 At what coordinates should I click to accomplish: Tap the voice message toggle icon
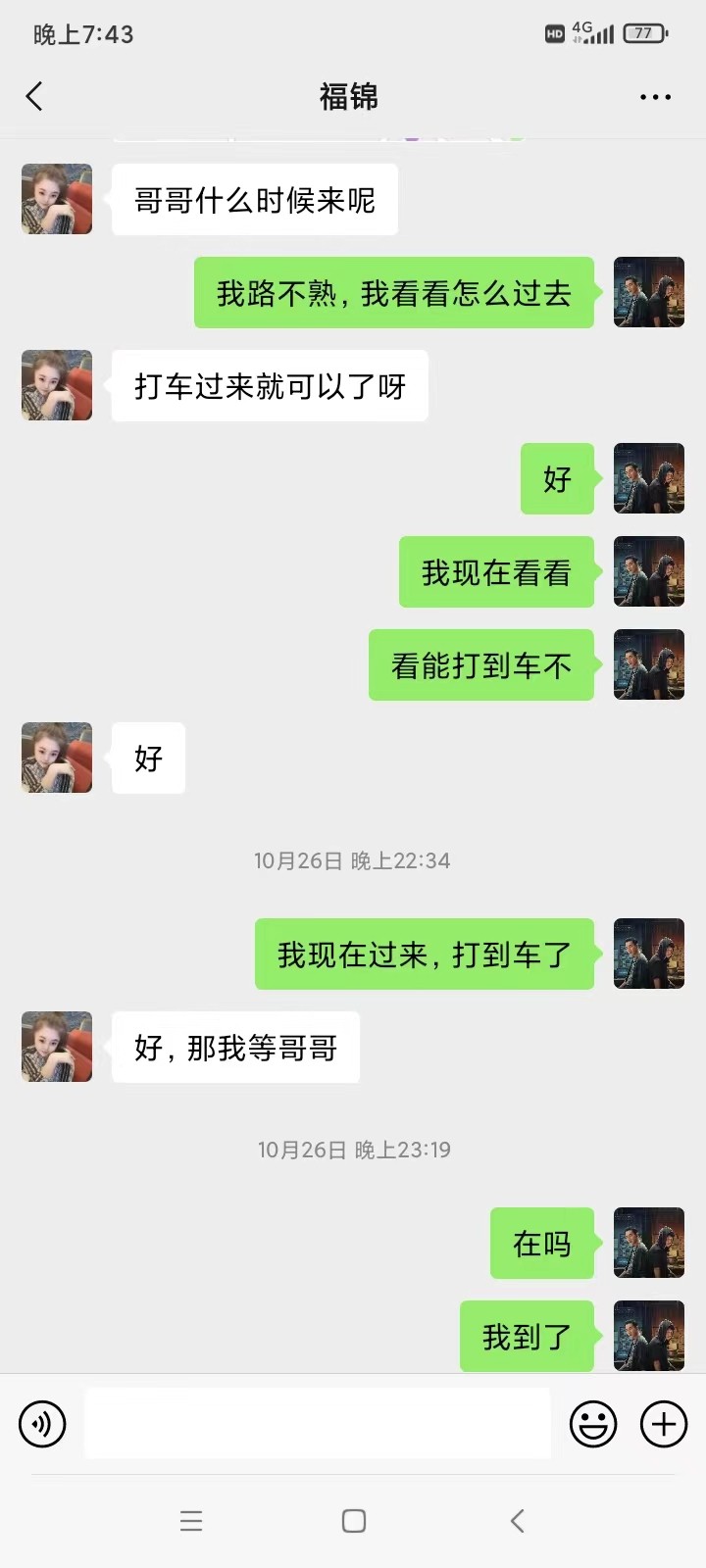pos(42,1424)
